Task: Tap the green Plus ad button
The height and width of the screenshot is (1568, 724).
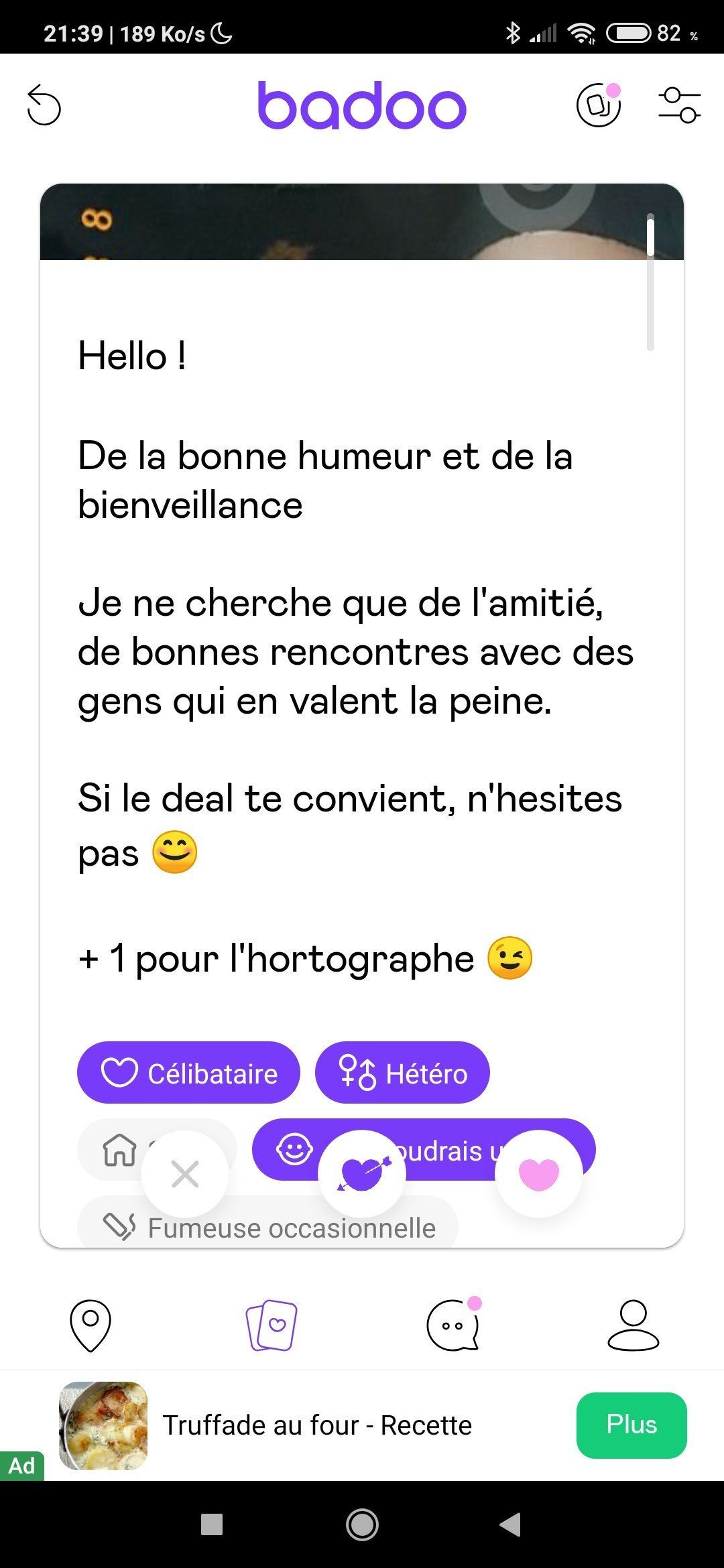Action: coord(631,1425)
